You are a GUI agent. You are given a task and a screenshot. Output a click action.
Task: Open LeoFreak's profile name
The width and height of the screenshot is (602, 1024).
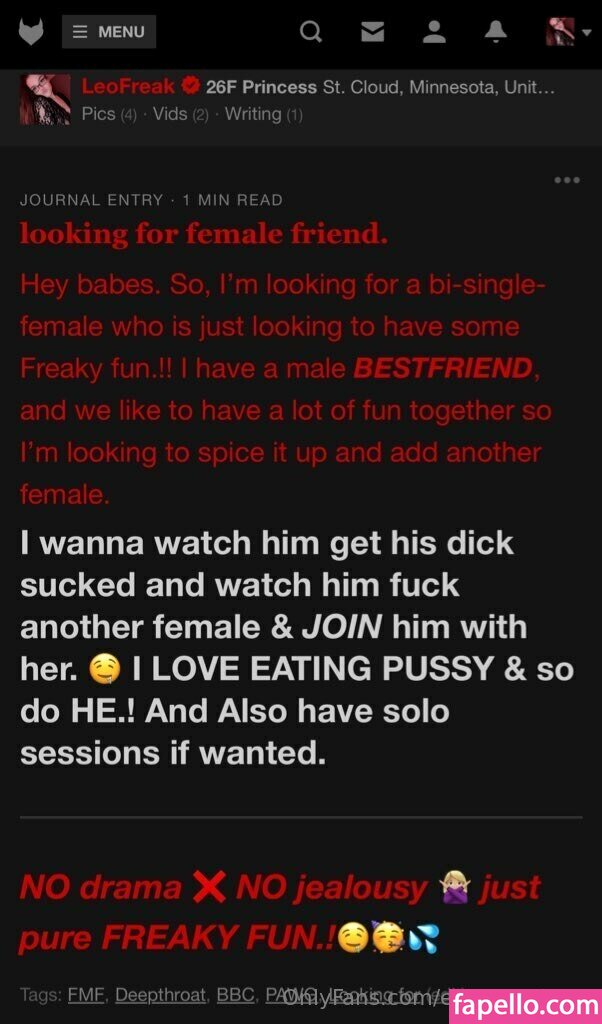127,87
